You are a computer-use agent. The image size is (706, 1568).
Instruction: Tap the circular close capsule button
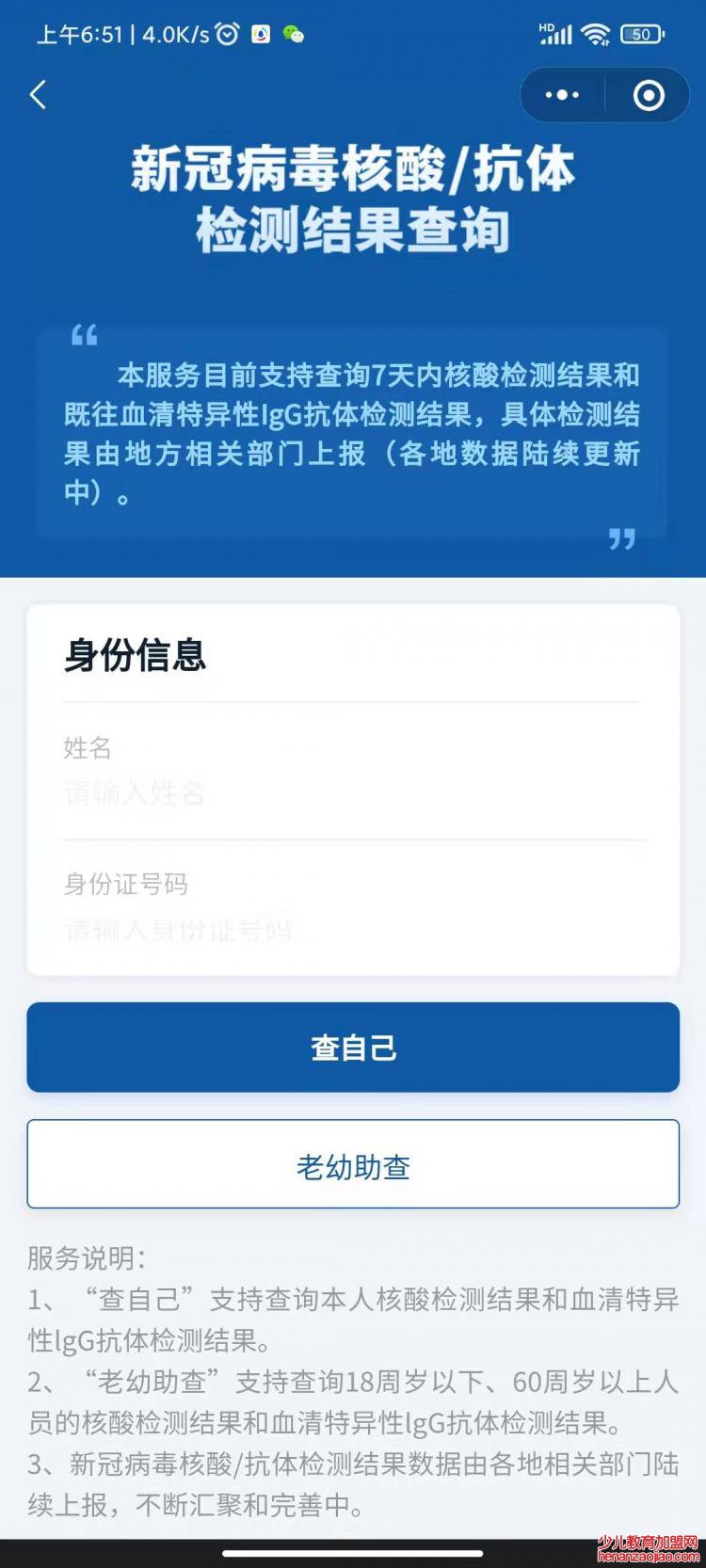(646, 95)
